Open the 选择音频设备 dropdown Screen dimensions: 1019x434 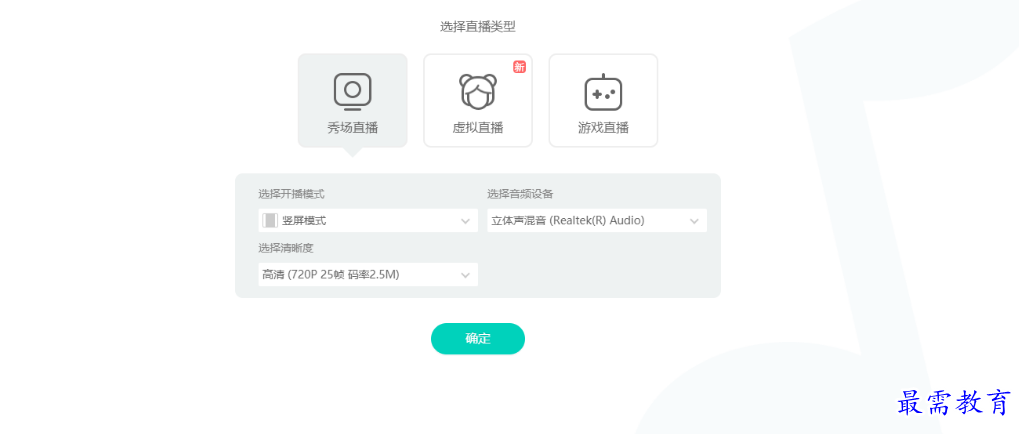click(596, 220)
